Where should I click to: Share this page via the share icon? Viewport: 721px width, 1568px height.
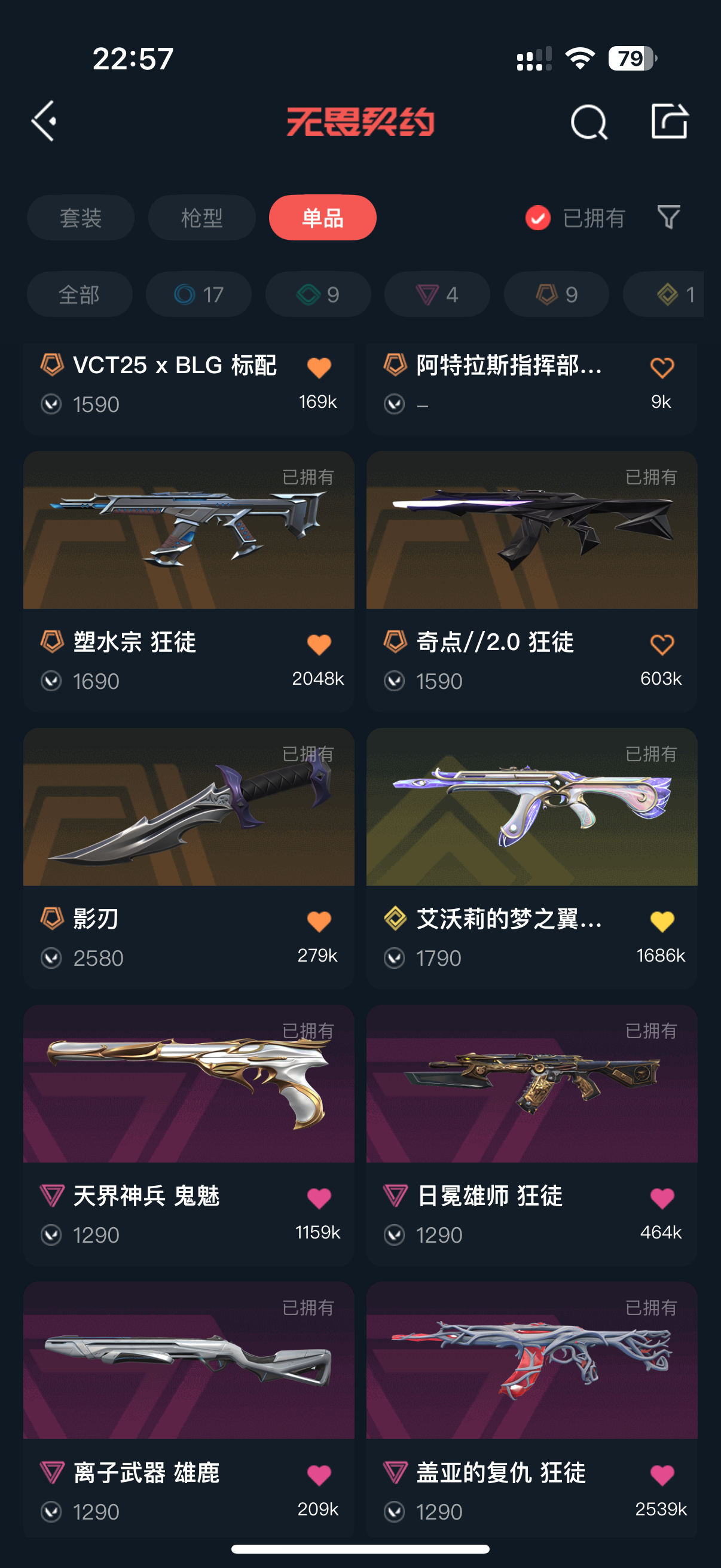[x=668, y=122]
